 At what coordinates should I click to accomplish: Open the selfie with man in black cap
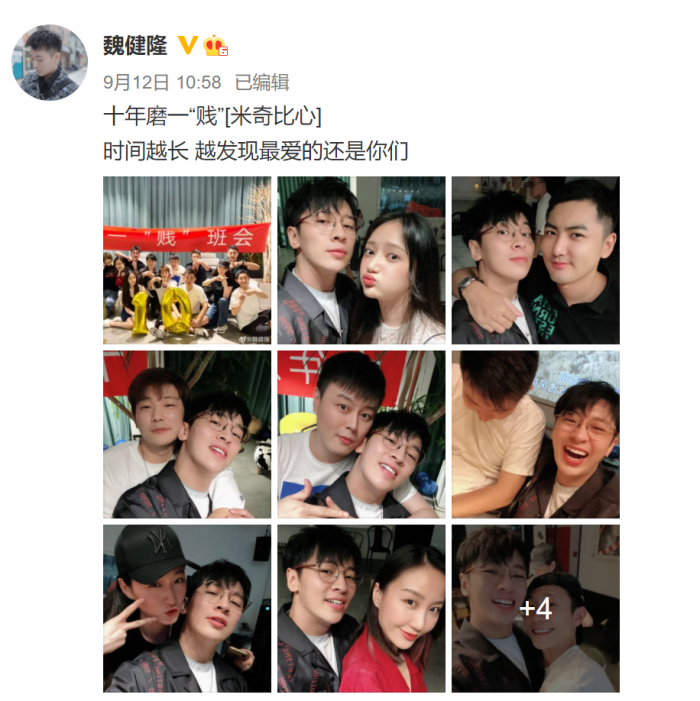(x=187, y=608)
